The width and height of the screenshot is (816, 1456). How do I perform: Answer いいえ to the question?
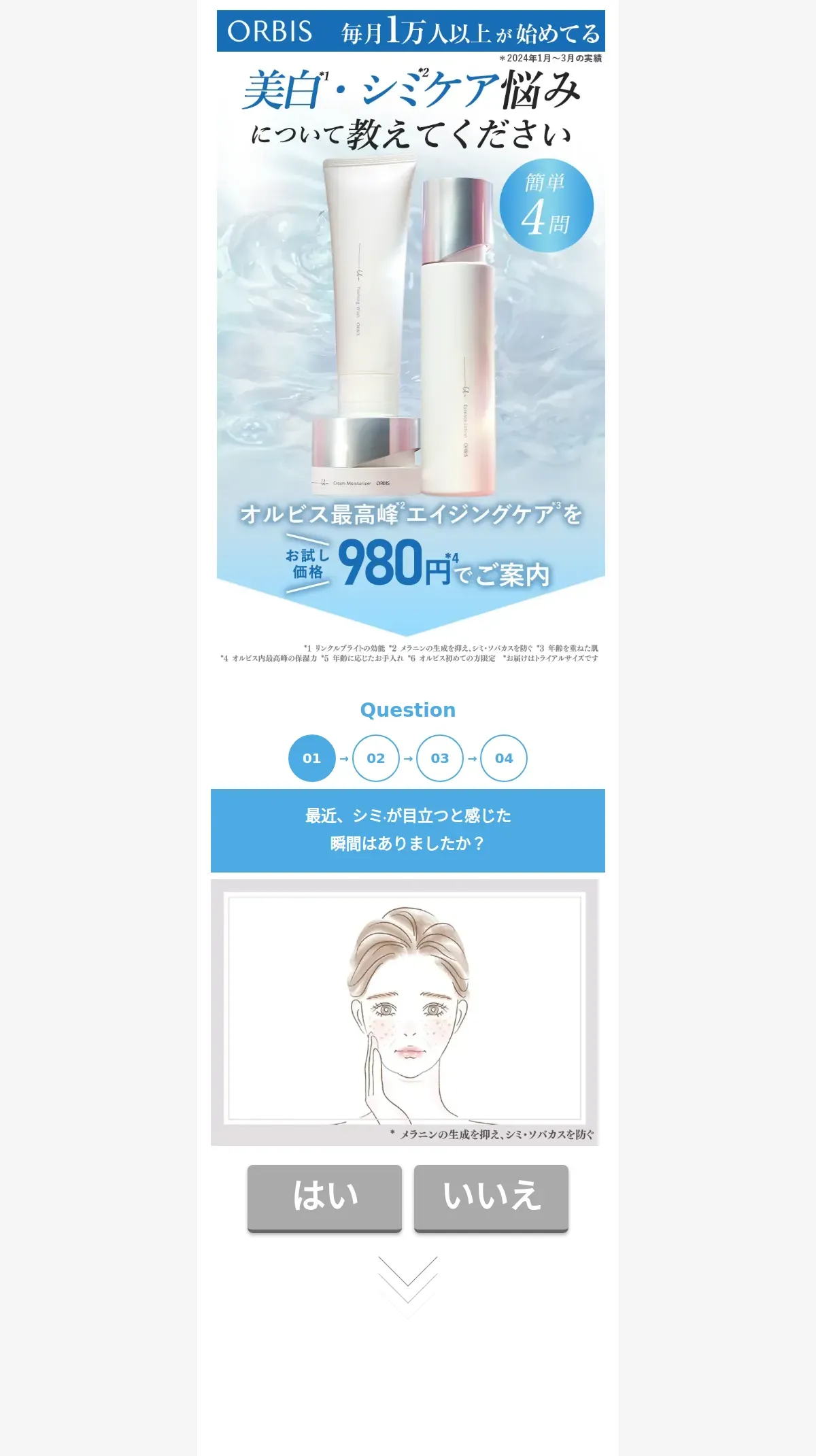491,1198
